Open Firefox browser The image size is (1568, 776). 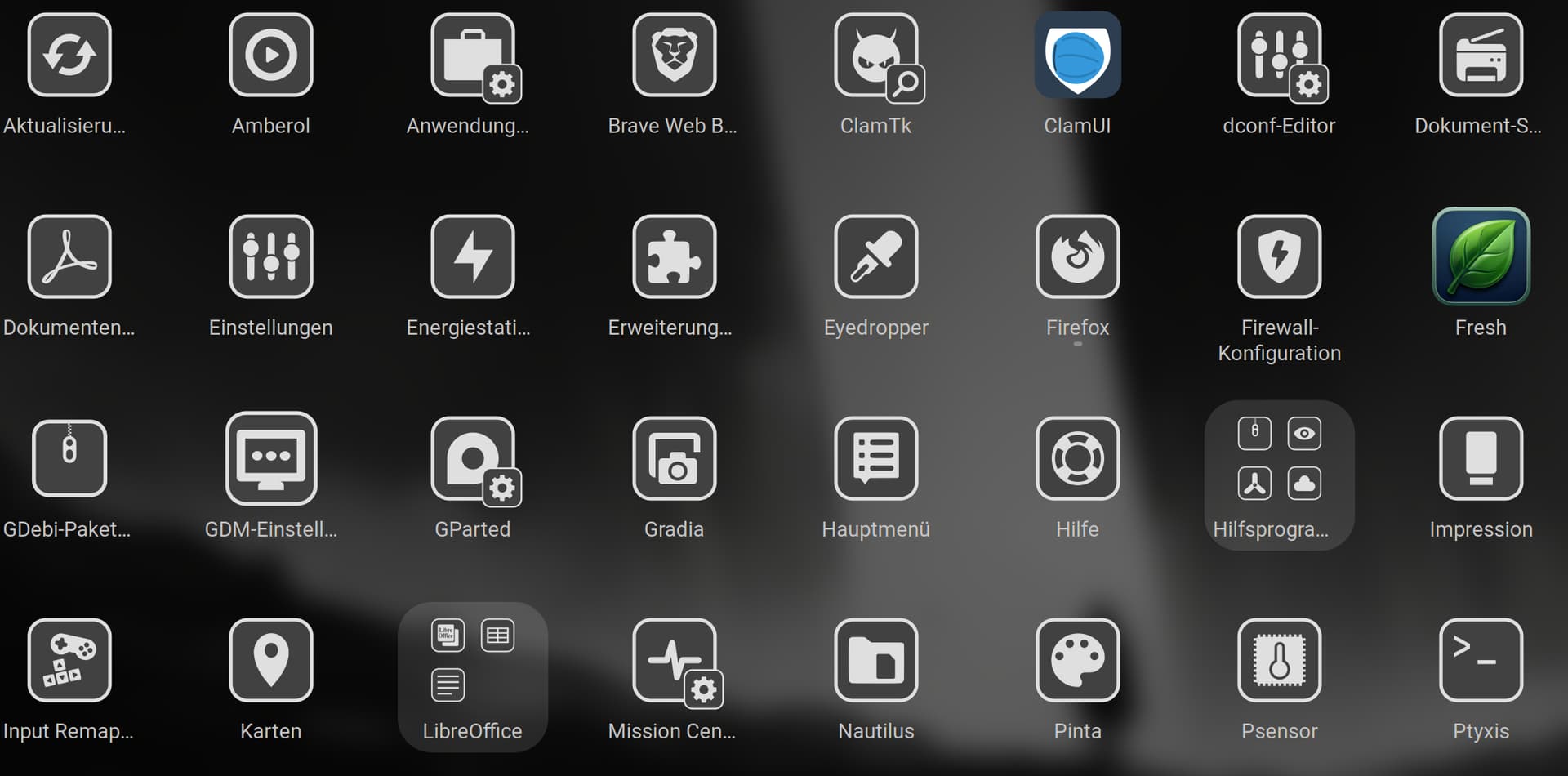tap(1077, 257)
